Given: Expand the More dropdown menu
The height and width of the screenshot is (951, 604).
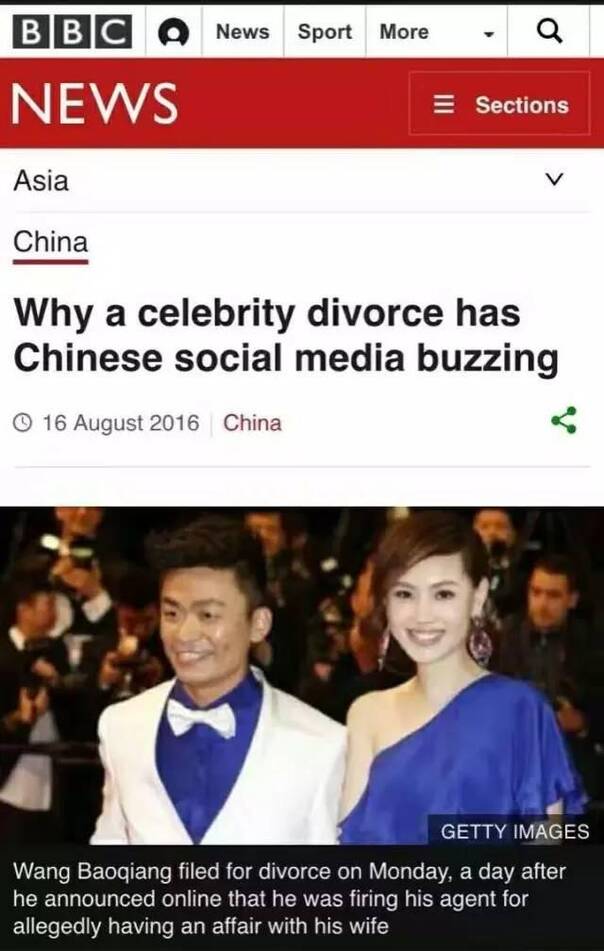Looking at the screenshot, I should point(437,32).
